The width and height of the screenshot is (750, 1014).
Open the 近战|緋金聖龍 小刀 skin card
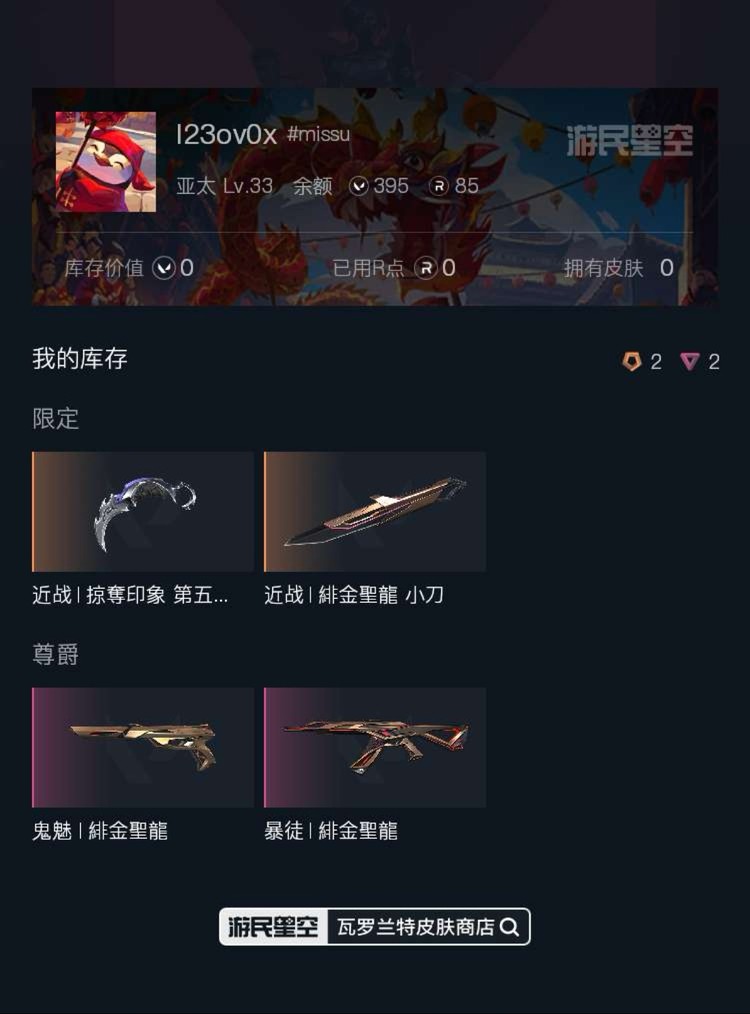[374, 512]
